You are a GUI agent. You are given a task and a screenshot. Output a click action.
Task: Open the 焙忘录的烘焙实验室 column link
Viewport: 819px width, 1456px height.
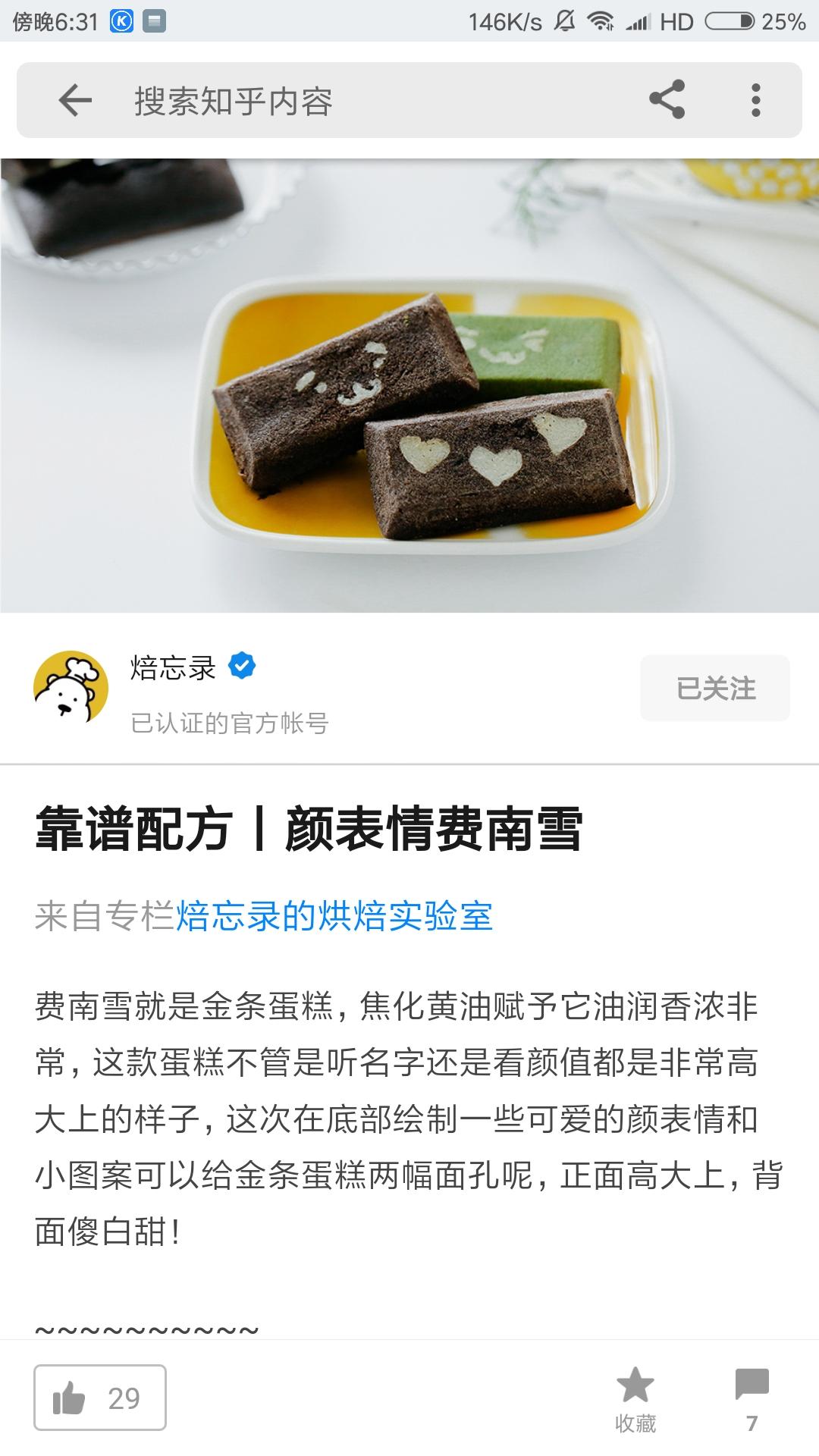[x=334, y=916]
